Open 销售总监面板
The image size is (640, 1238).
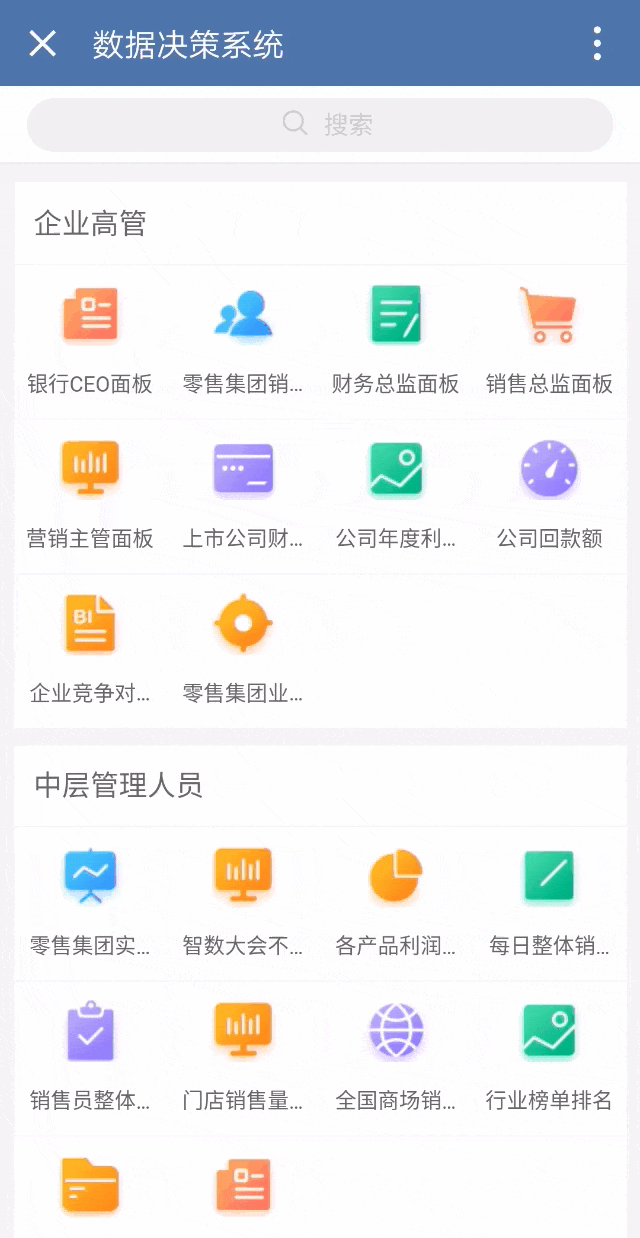[x=549, y=340]
